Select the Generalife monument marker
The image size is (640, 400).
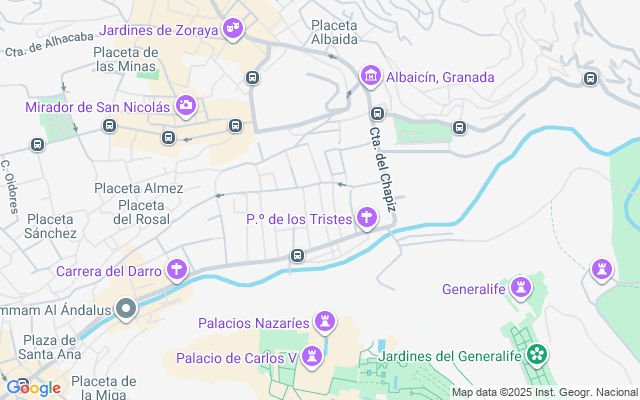(519, 289)
